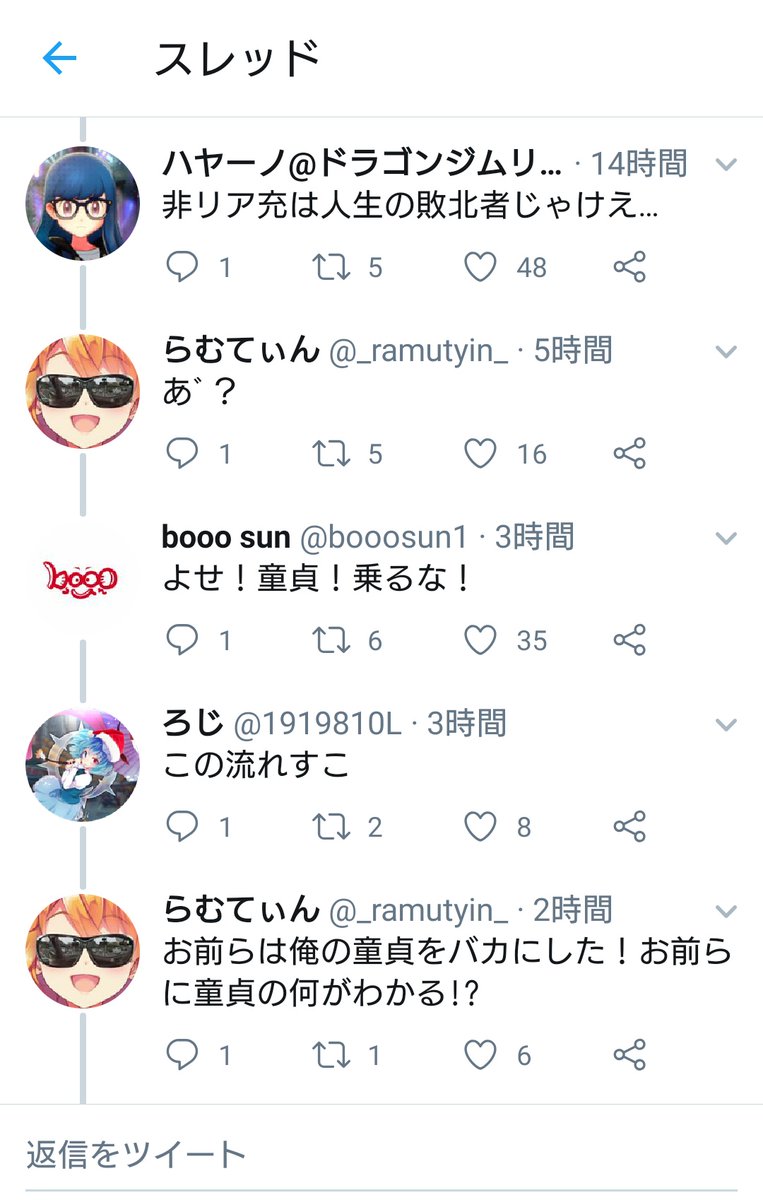Like ハヤーノ's tweet

481,267
